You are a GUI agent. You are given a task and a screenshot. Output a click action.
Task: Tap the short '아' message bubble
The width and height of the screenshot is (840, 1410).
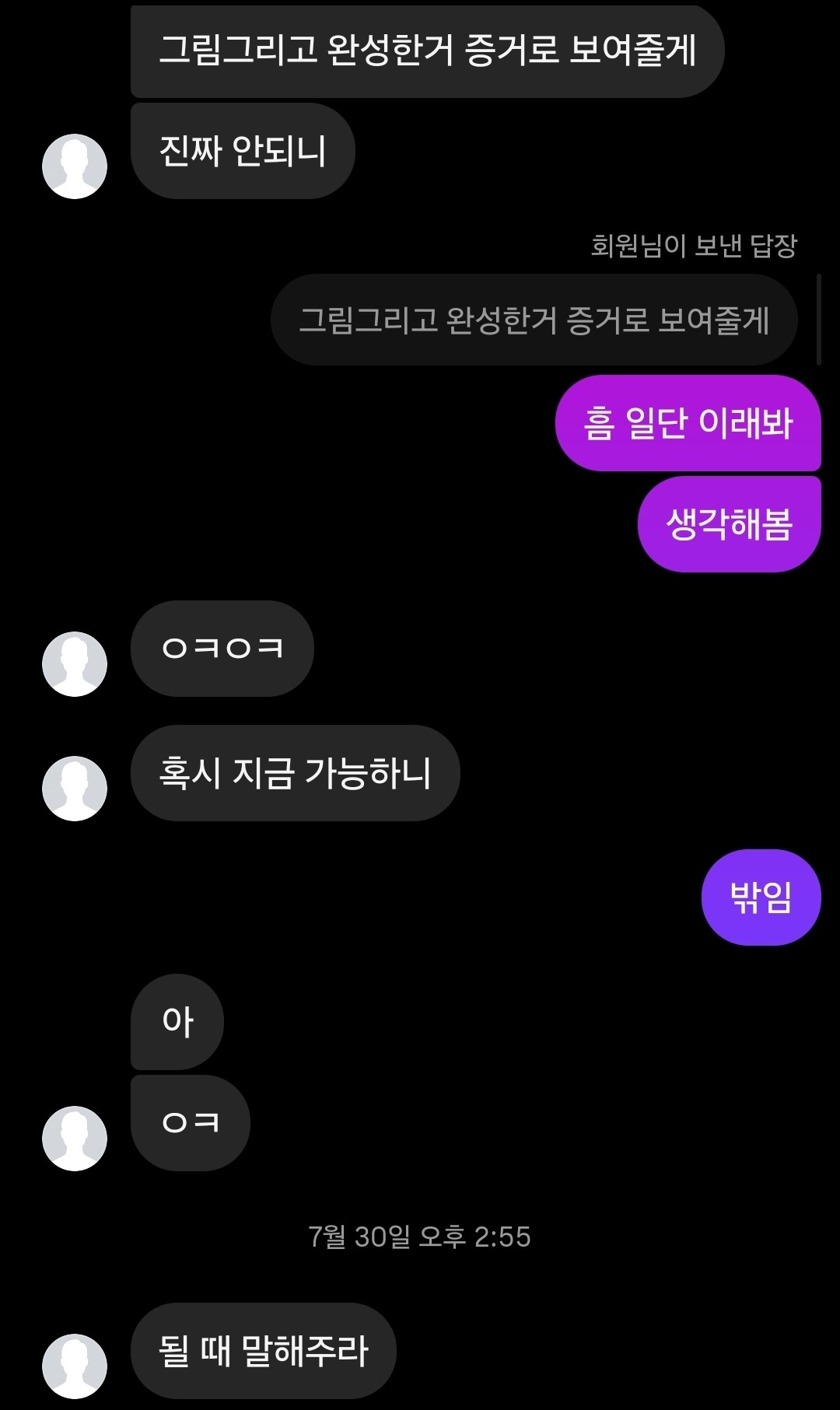pos(176,1021)
